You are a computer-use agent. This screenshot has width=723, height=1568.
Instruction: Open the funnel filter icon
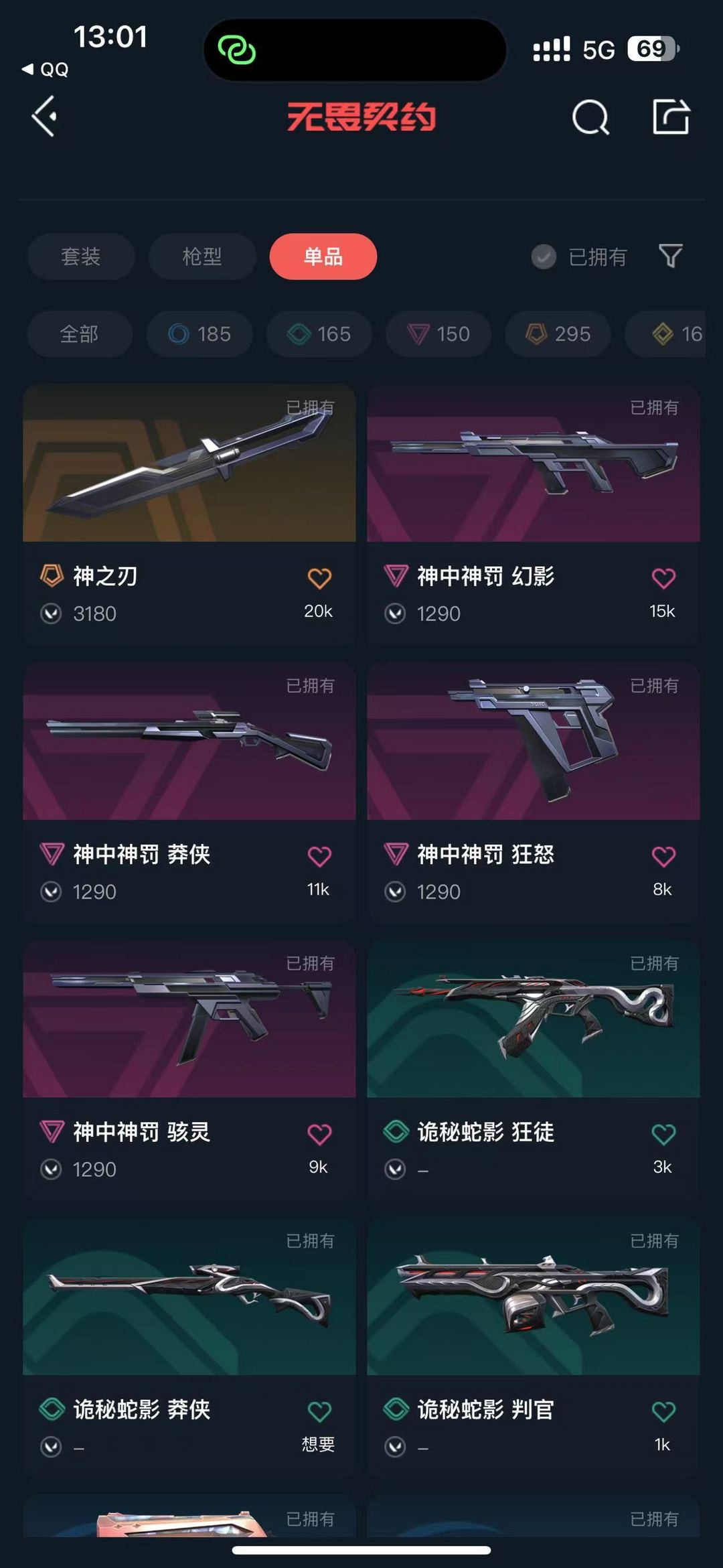pos(670,256)
